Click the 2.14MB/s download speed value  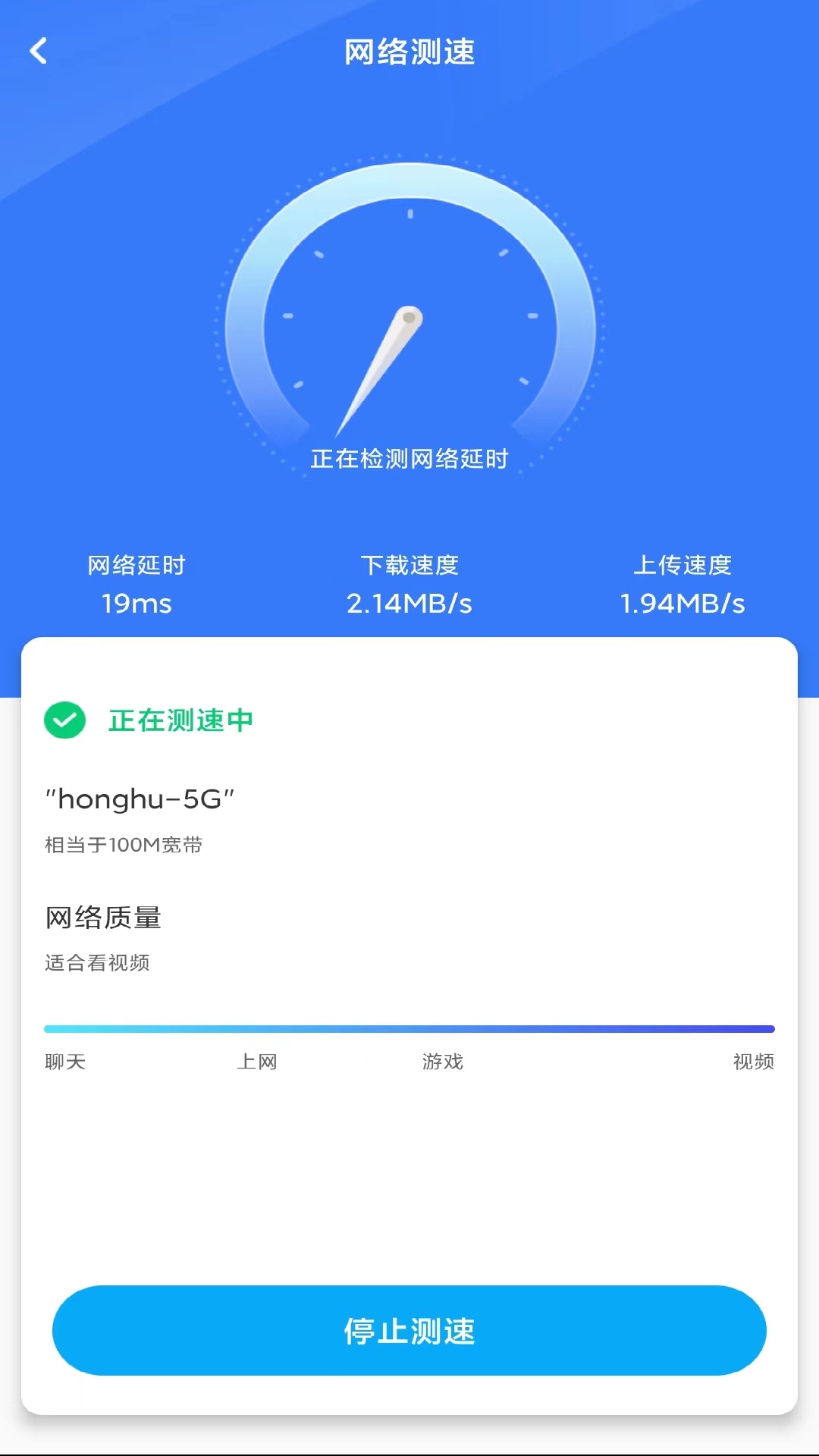click(409, 604)
